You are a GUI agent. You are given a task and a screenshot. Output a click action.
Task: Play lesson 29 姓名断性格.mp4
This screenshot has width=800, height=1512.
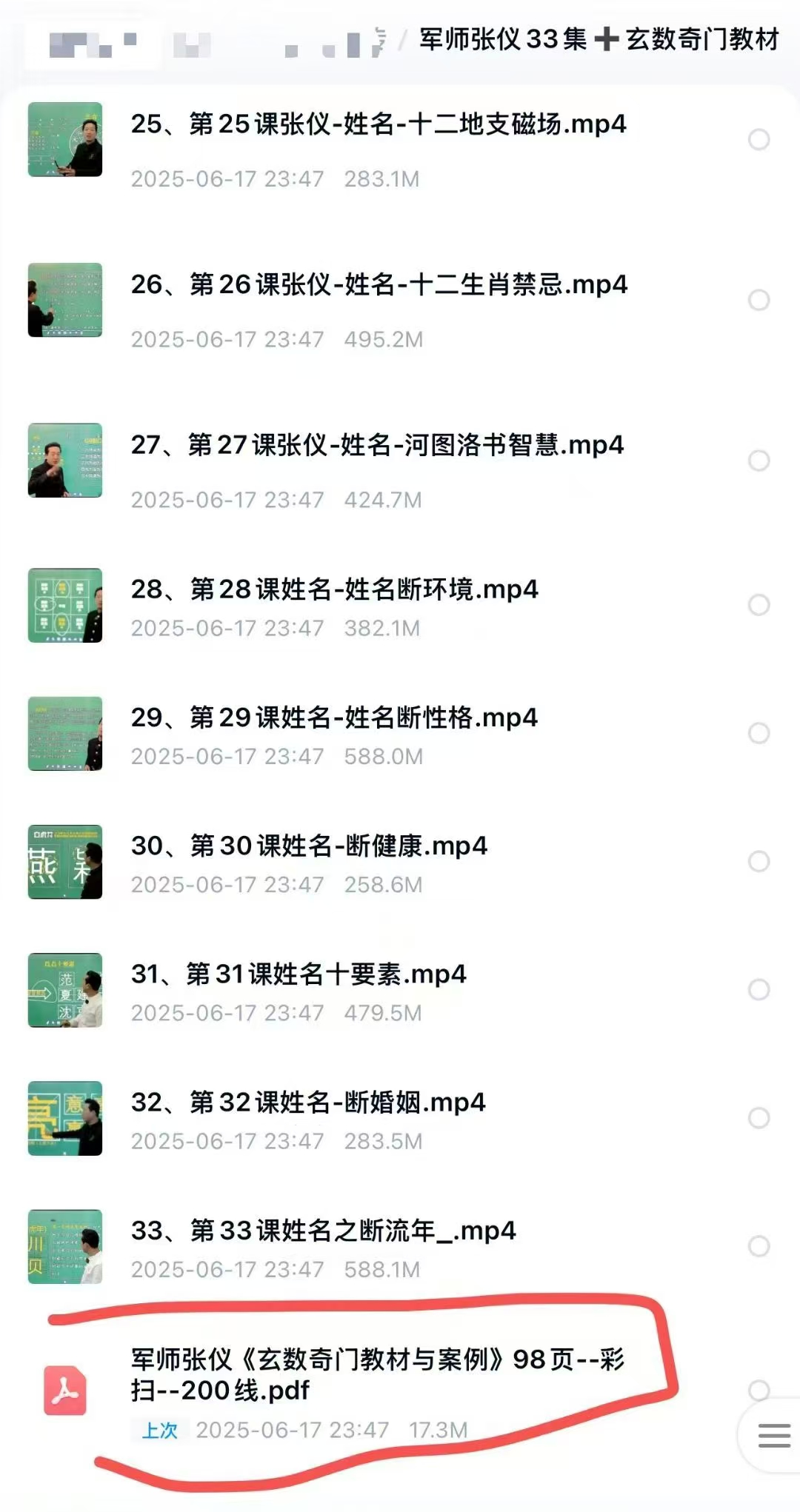tap(334, 717)
